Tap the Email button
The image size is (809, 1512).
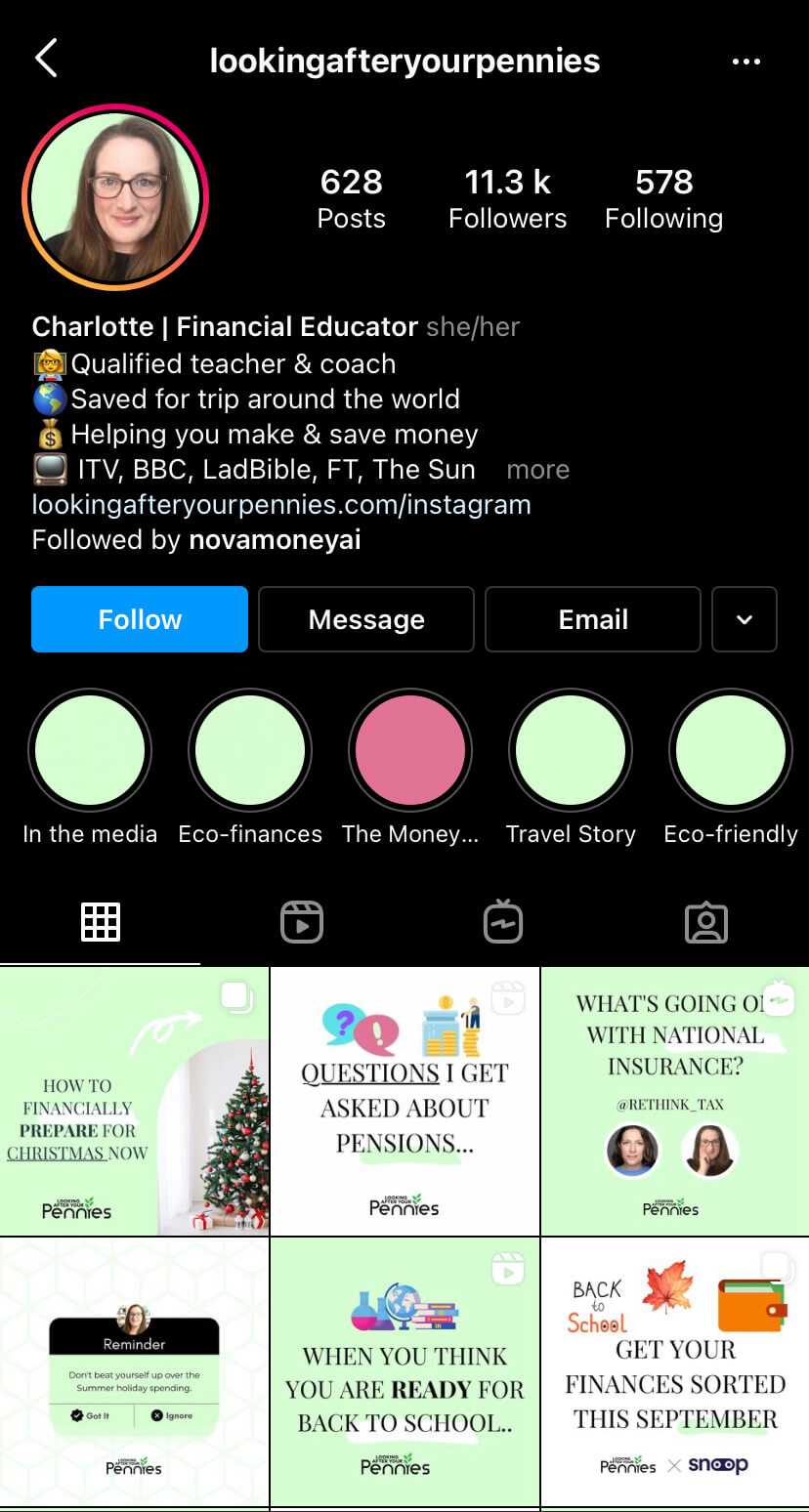[x=593, y=619]
